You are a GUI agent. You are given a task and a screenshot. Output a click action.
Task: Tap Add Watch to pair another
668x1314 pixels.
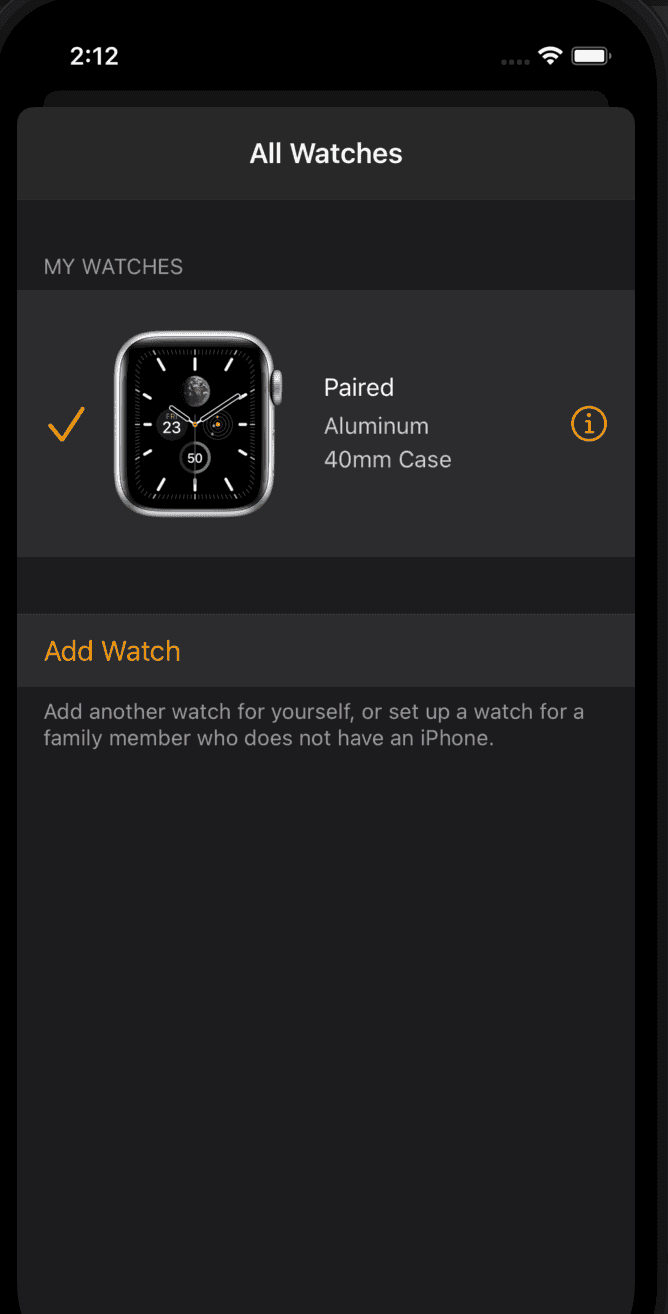(x=113, y=651)
